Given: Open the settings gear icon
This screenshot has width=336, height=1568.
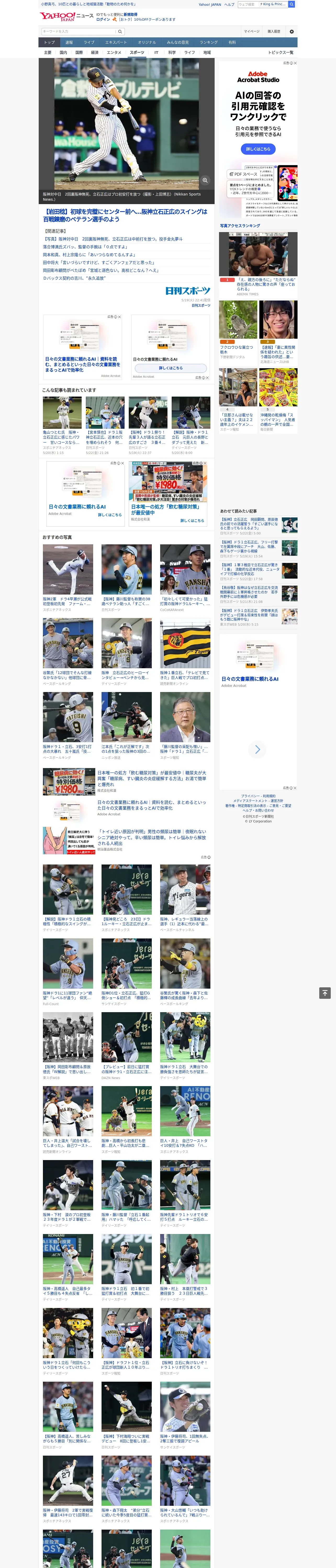Looking at the screenshot, I should click(x=292, y=32).
